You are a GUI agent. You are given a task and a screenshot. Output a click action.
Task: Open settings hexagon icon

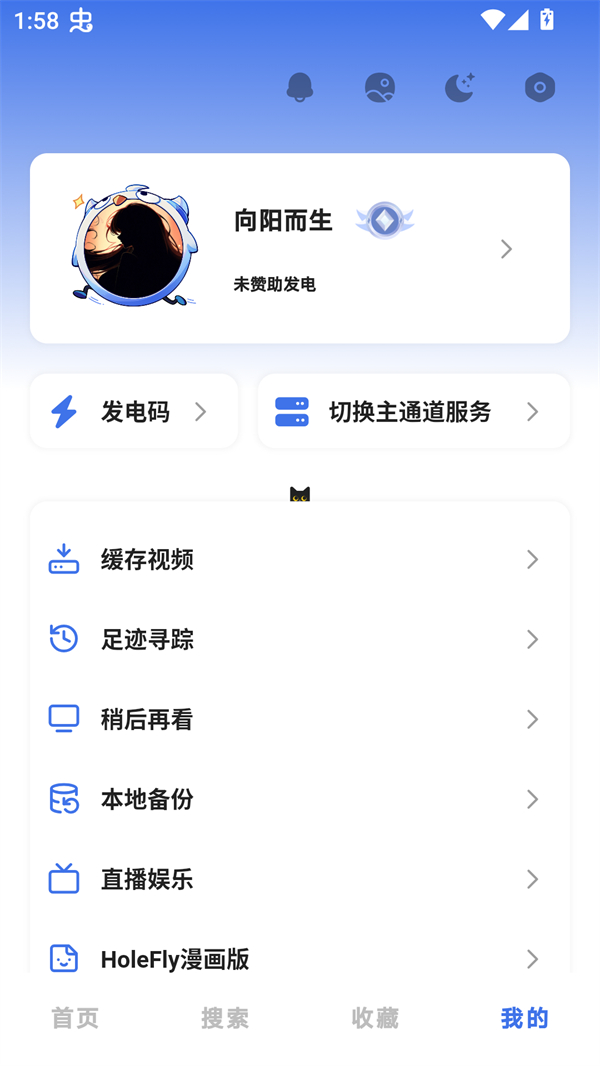540,88
